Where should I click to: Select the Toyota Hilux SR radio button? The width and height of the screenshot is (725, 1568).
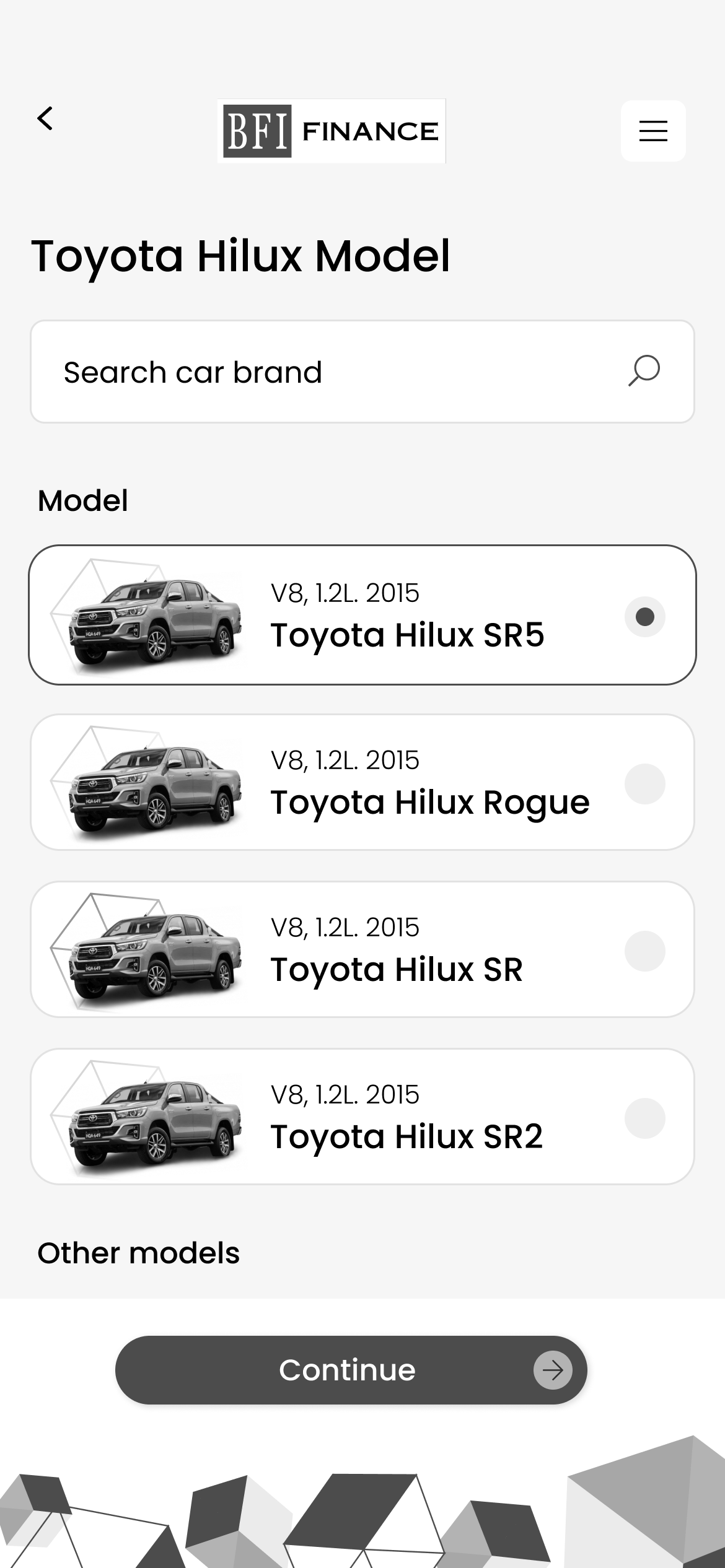(645, 951)
